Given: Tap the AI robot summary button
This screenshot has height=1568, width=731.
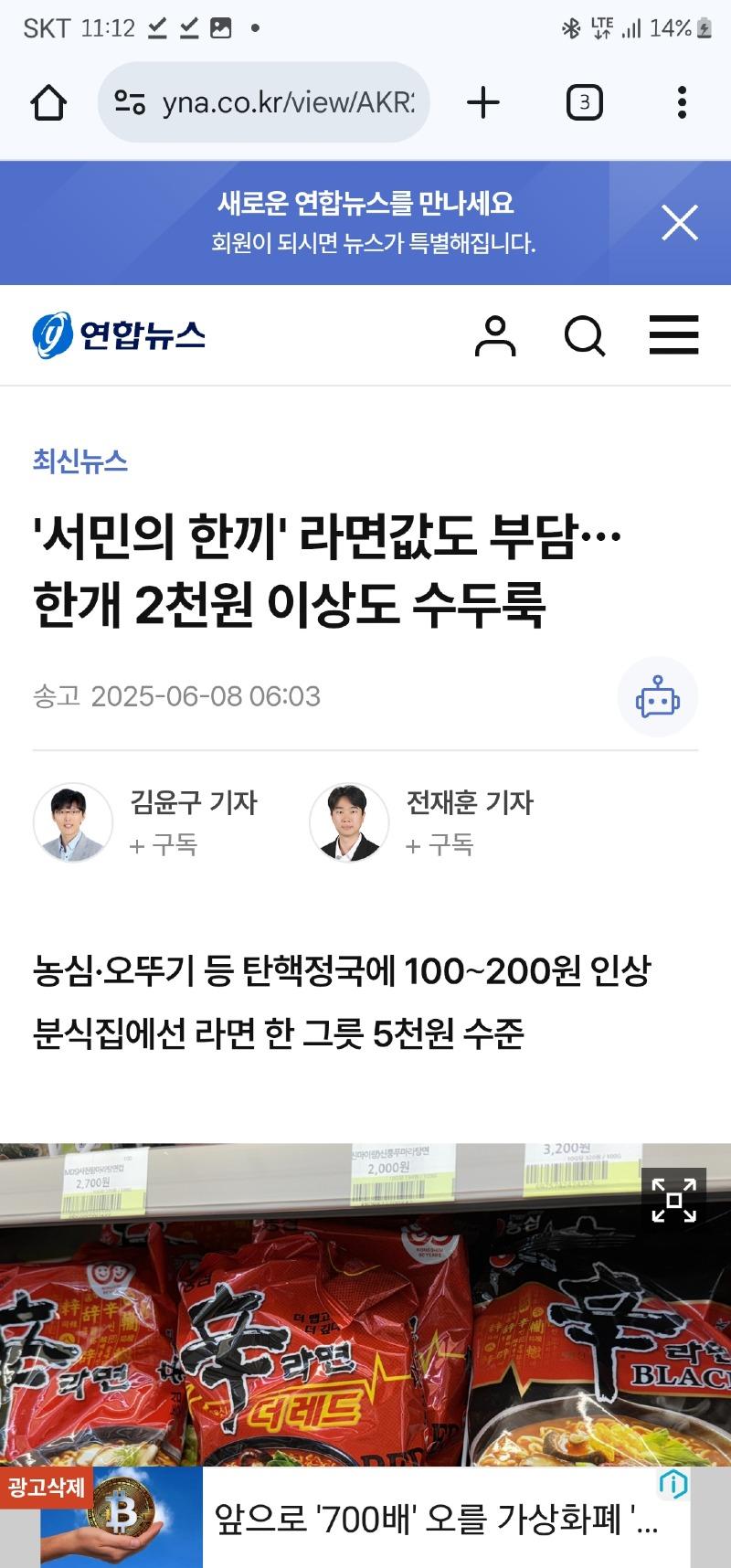Looking at the screenshot, I should [658, 696].
